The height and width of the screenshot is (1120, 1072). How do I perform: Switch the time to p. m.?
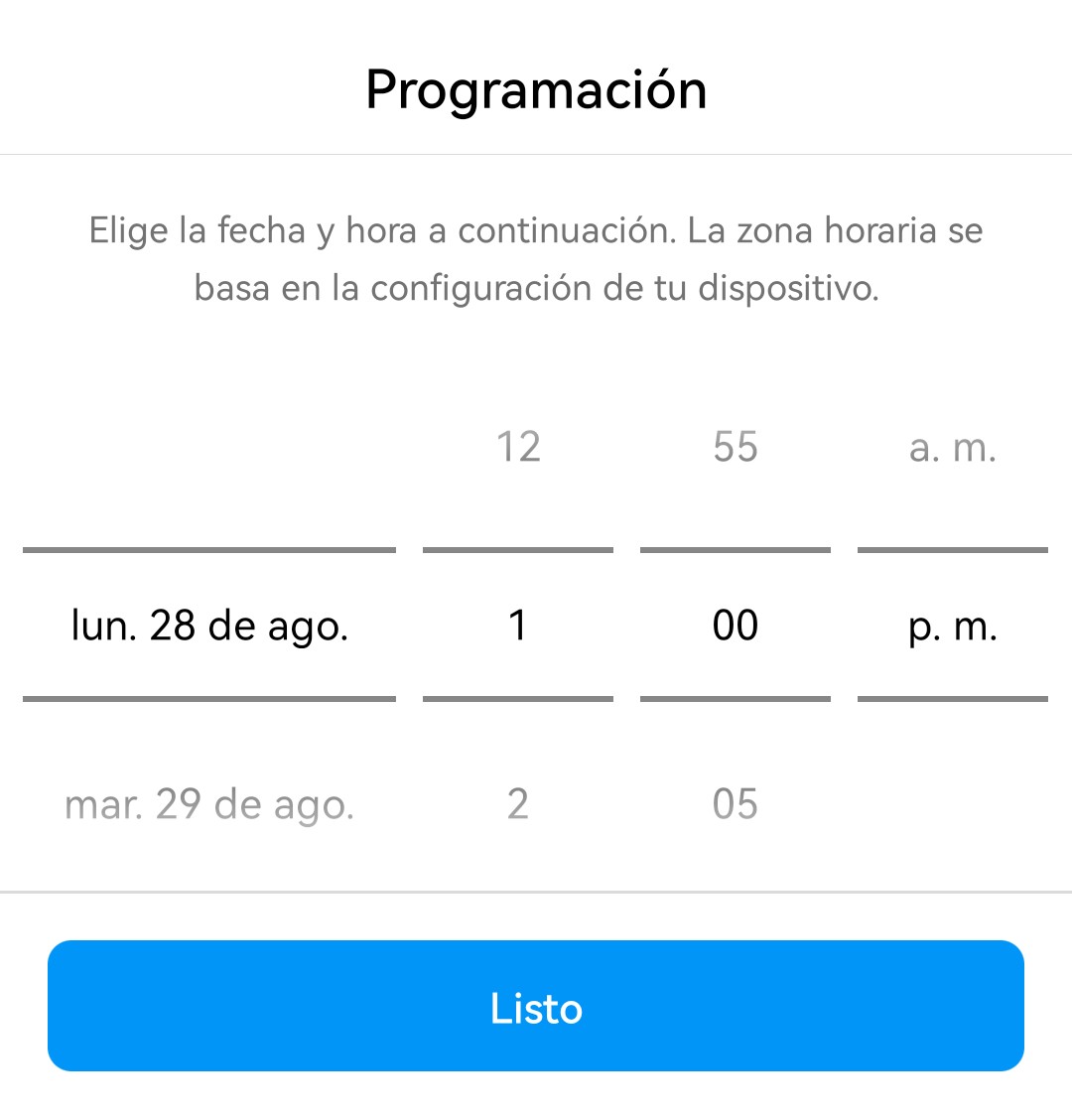951,626
